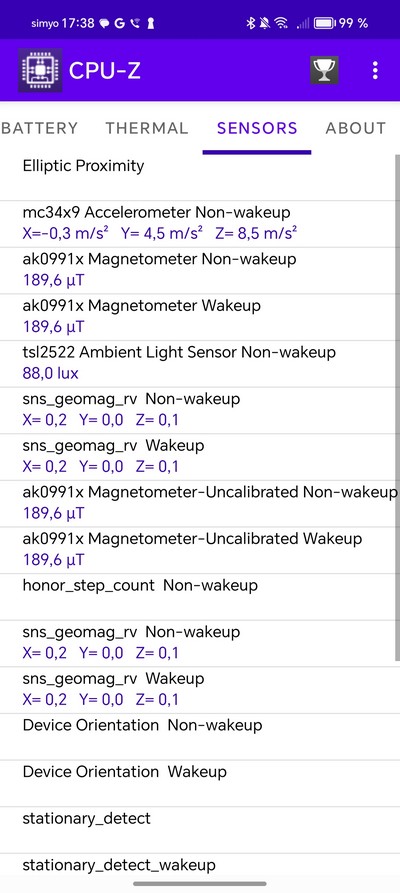Select the Sensors tab
This screenshot has width=400, height=893.
click(257, 128)
